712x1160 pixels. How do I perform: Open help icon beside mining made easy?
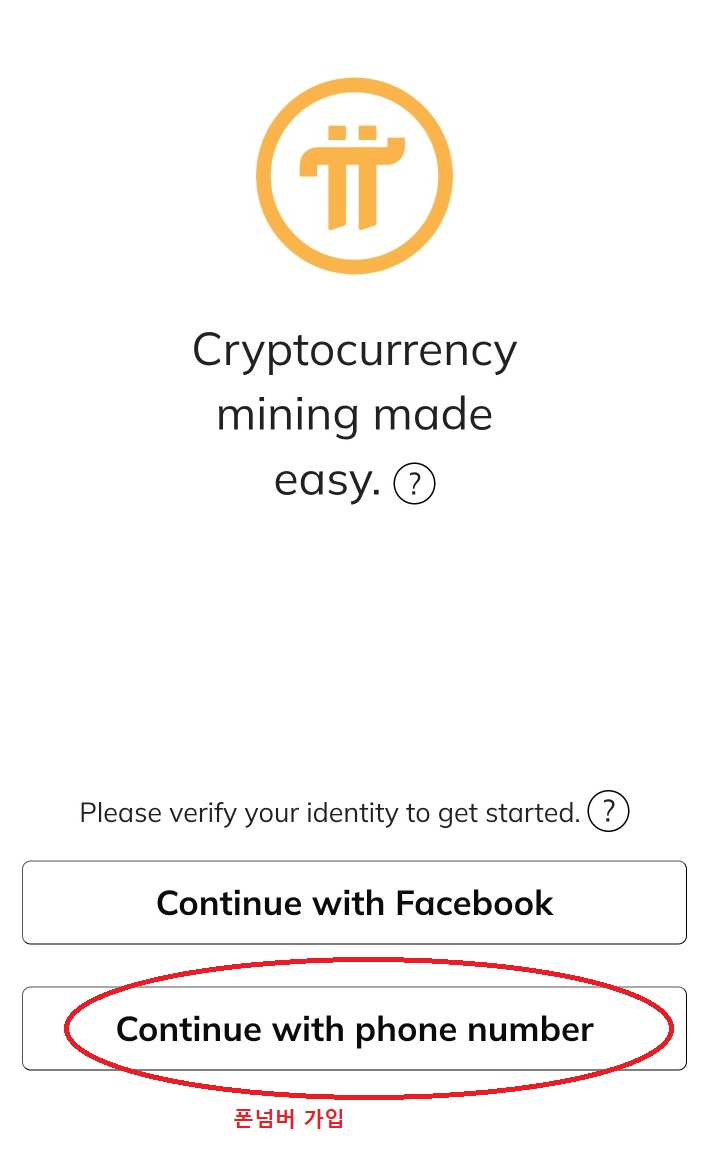point(414,484)
